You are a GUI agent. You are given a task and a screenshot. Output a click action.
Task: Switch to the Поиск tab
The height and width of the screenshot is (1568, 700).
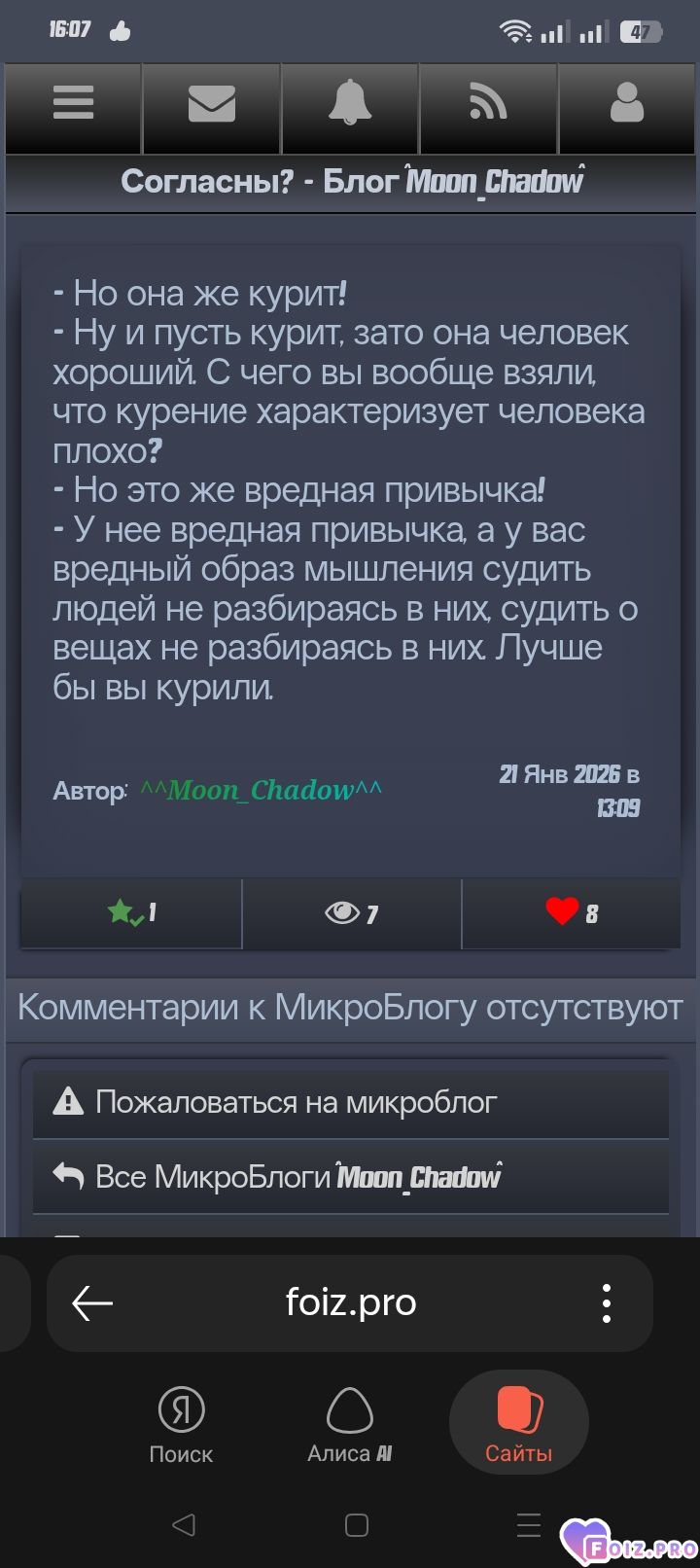coord(181,1425)
